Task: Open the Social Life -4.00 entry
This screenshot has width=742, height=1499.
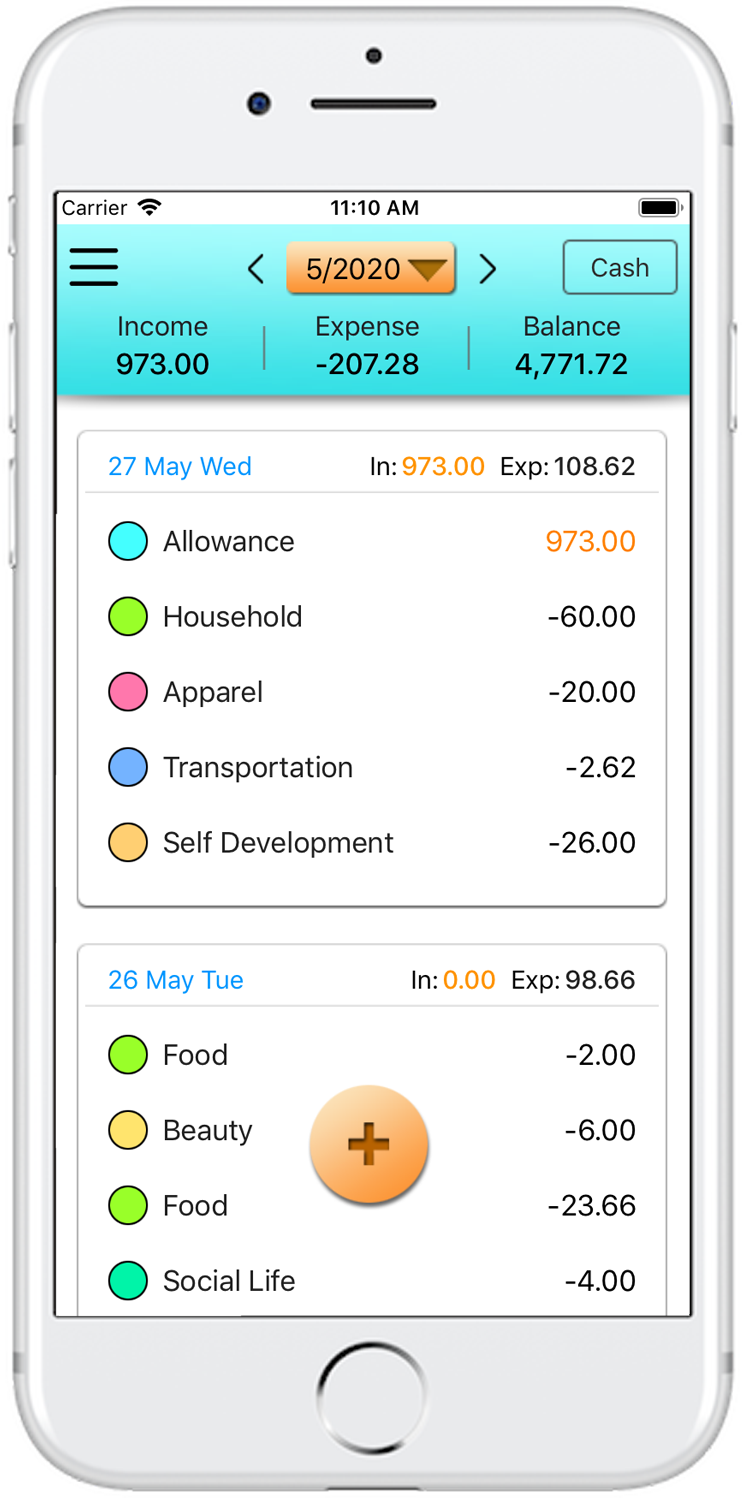Action: tap(372, 1280)
